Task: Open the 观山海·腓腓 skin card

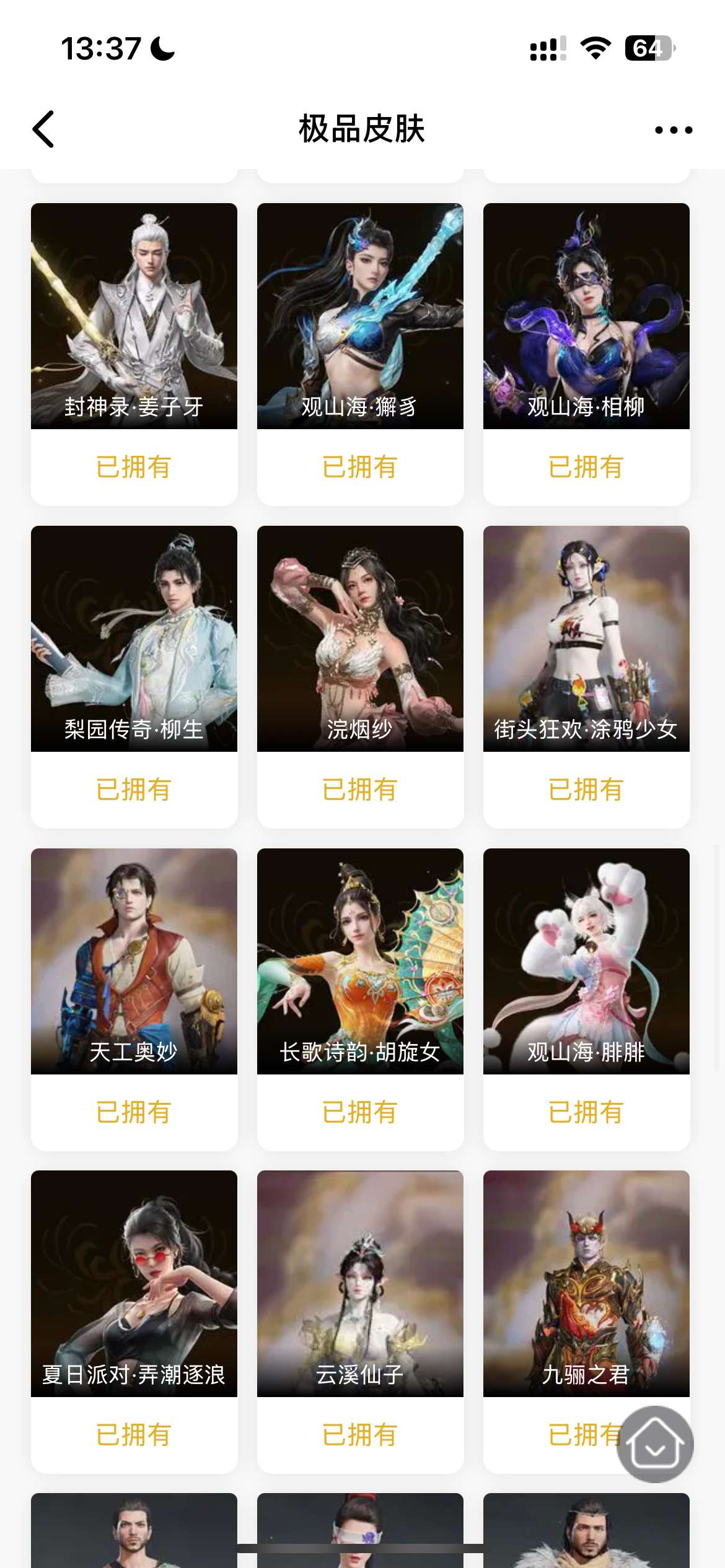Action: (x=586, y=961)
